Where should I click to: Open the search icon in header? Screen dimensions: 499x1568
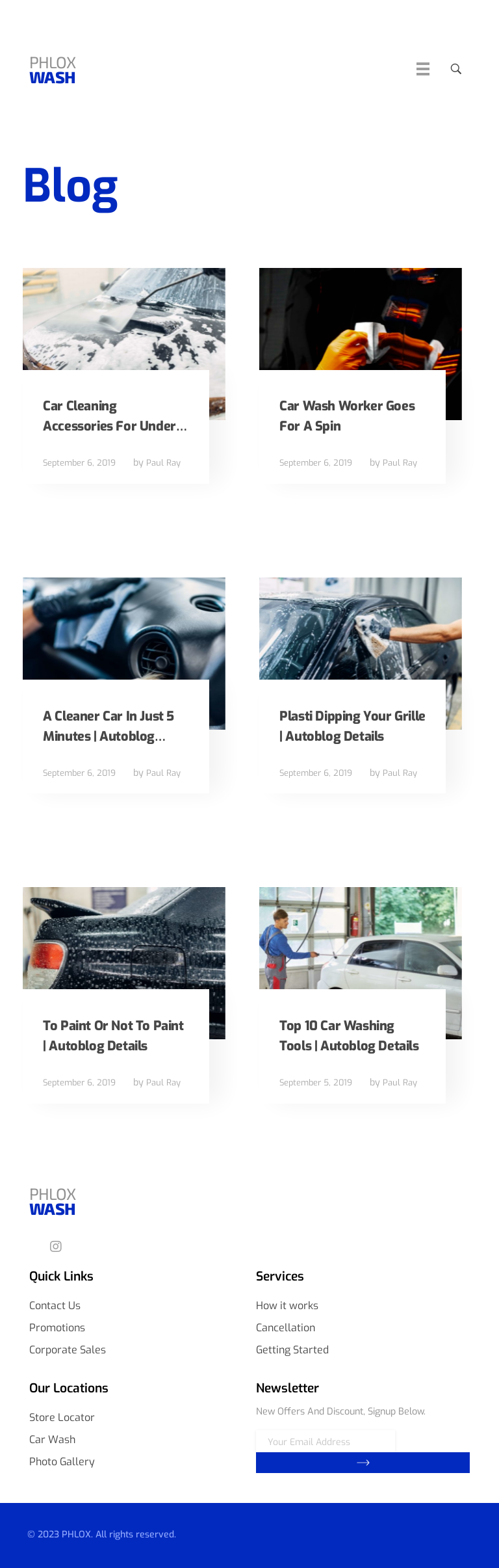(456, 69)
